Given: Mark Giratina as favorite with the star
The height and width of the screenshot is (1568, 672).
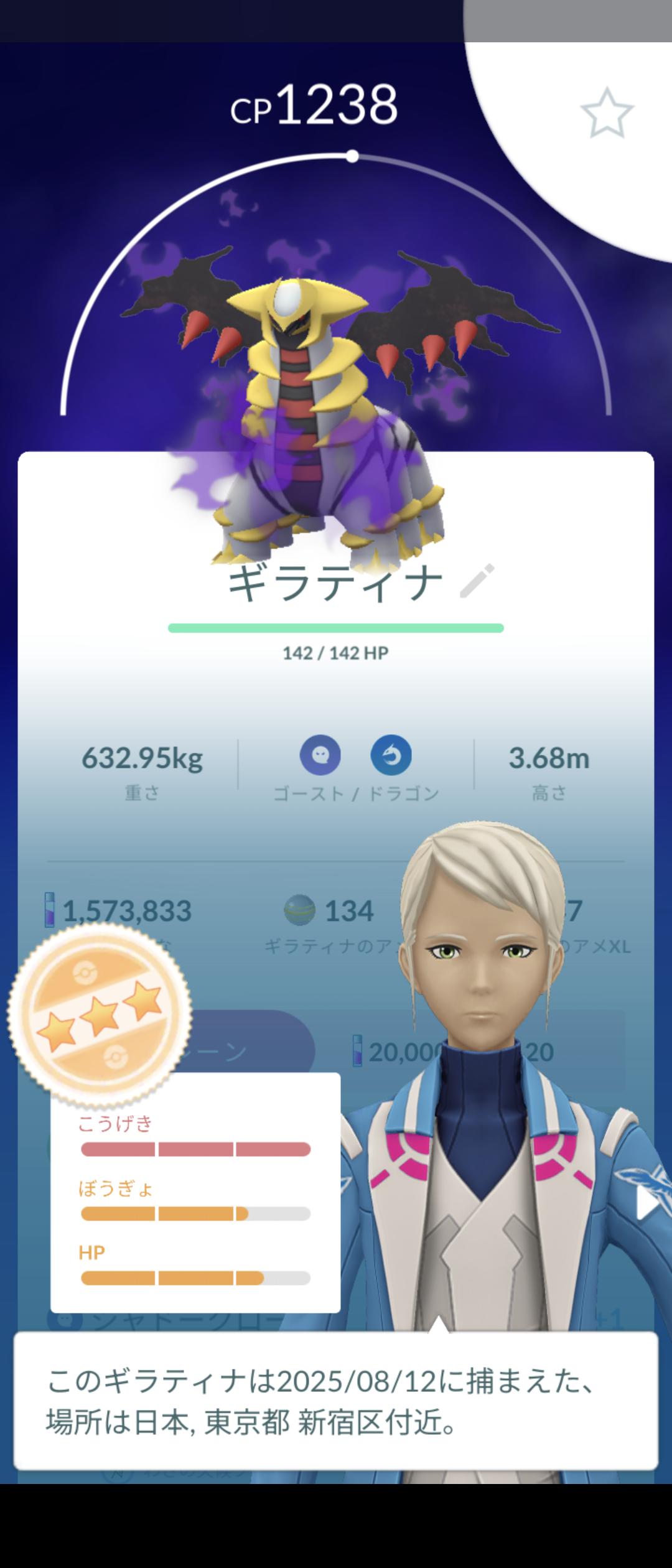Looking at the screenshot, I should [607, 113].
